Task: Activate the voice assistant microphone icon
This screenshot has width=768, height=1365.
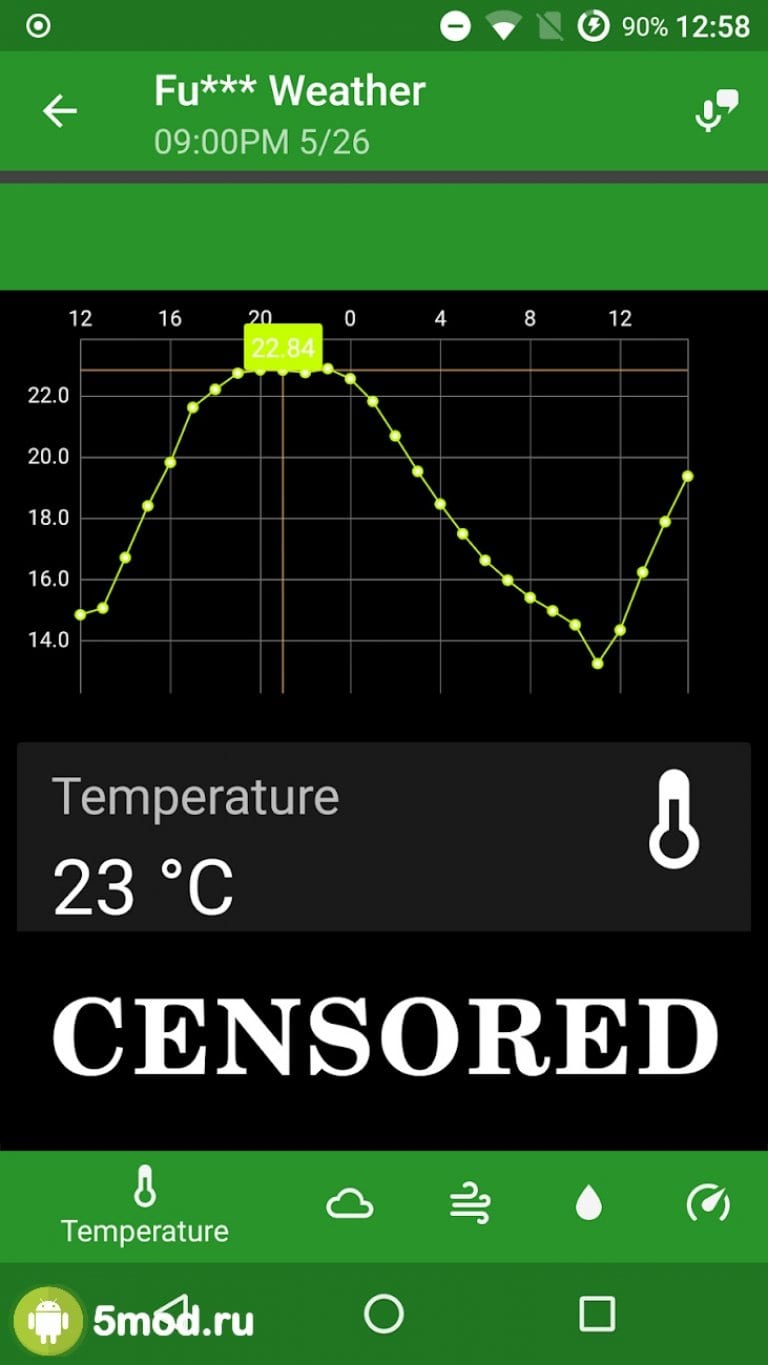Action: 712,111
